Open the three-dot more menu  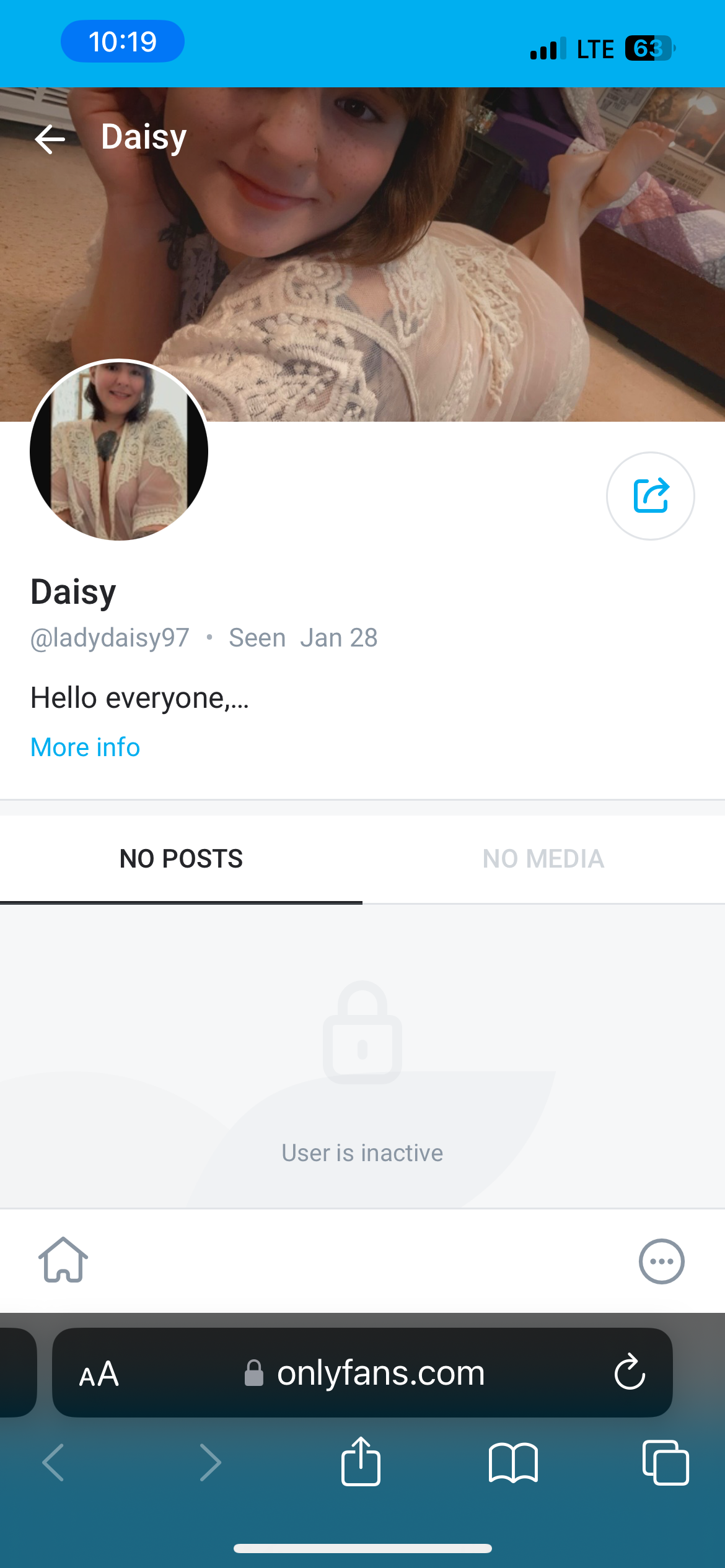pos(661,1261)
